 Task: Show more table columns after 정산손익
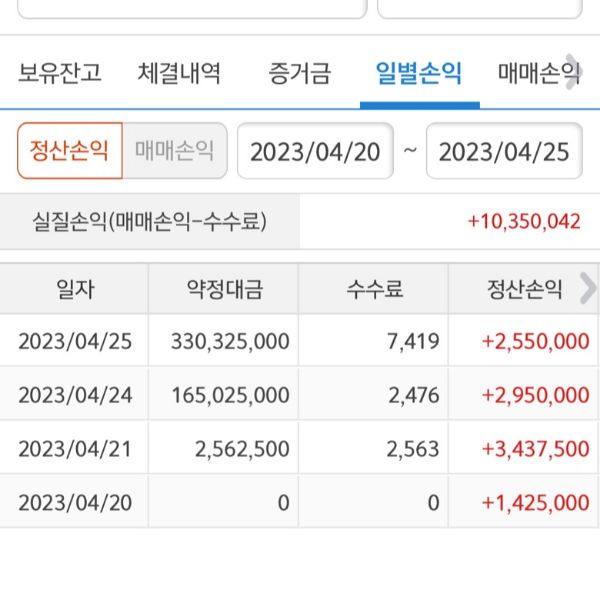(586, 290)
